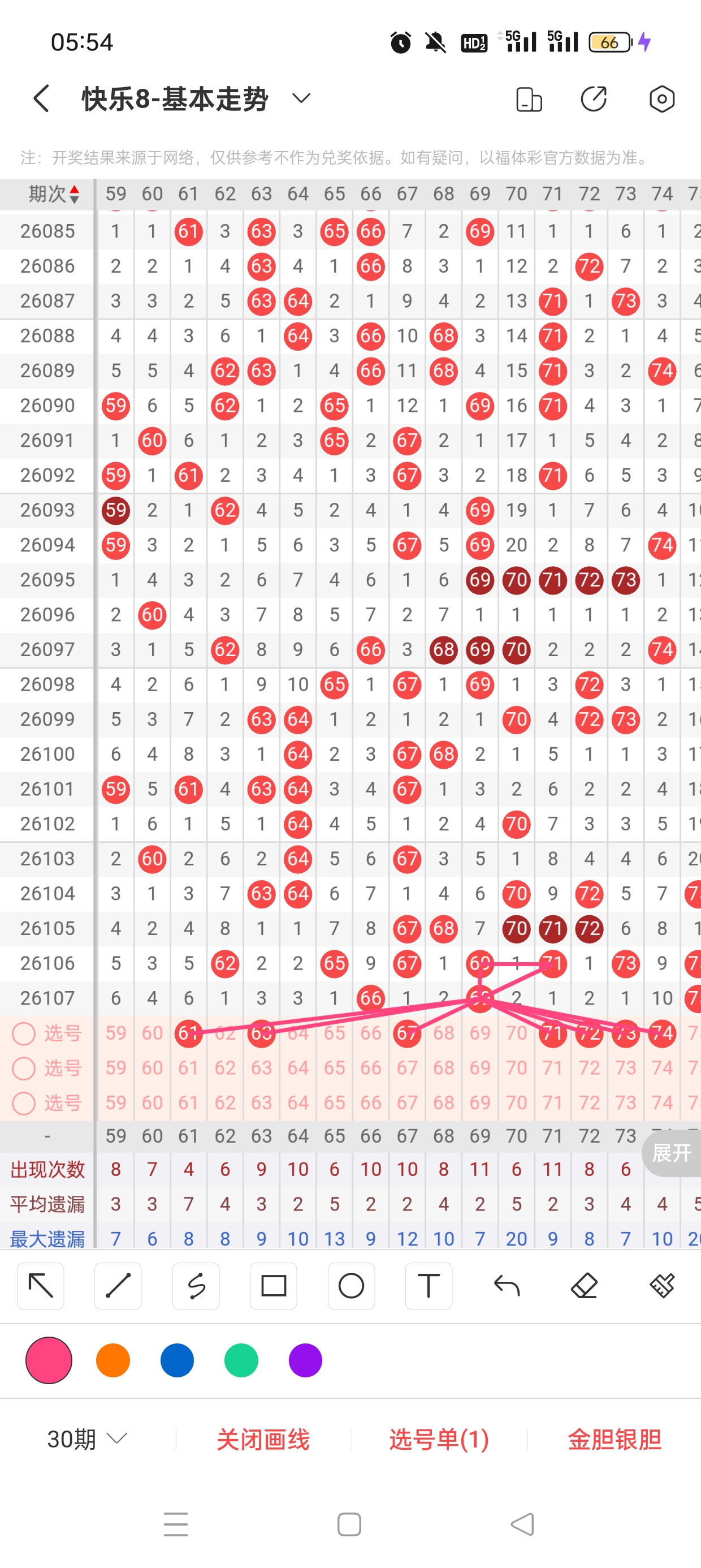Open the share icon in the header
The height and width of the screenshot is (1568, 701).
593,98
